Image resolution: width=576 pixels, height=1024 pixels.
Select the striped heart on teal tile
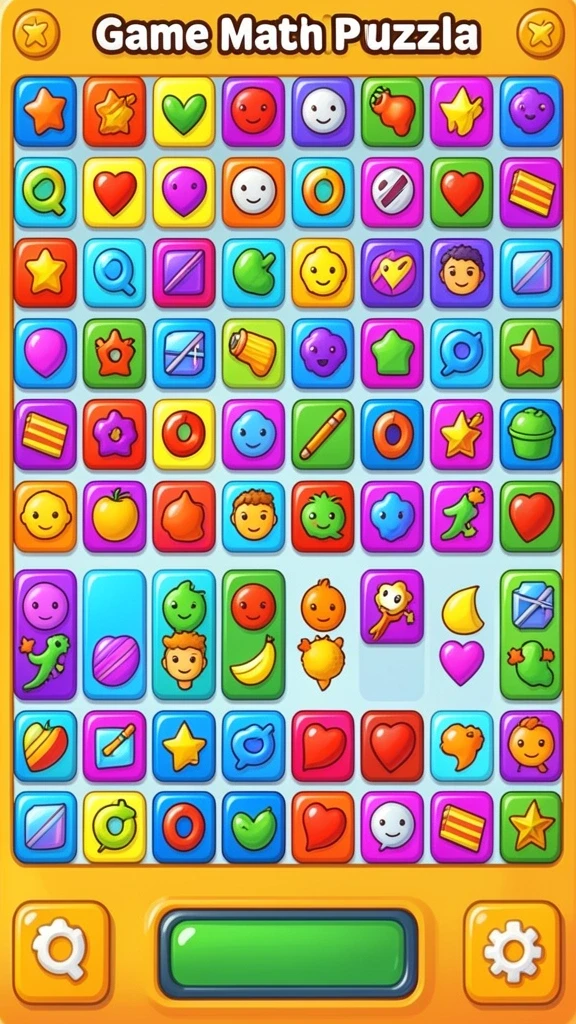pyautogui.click(x=45, y=746)
